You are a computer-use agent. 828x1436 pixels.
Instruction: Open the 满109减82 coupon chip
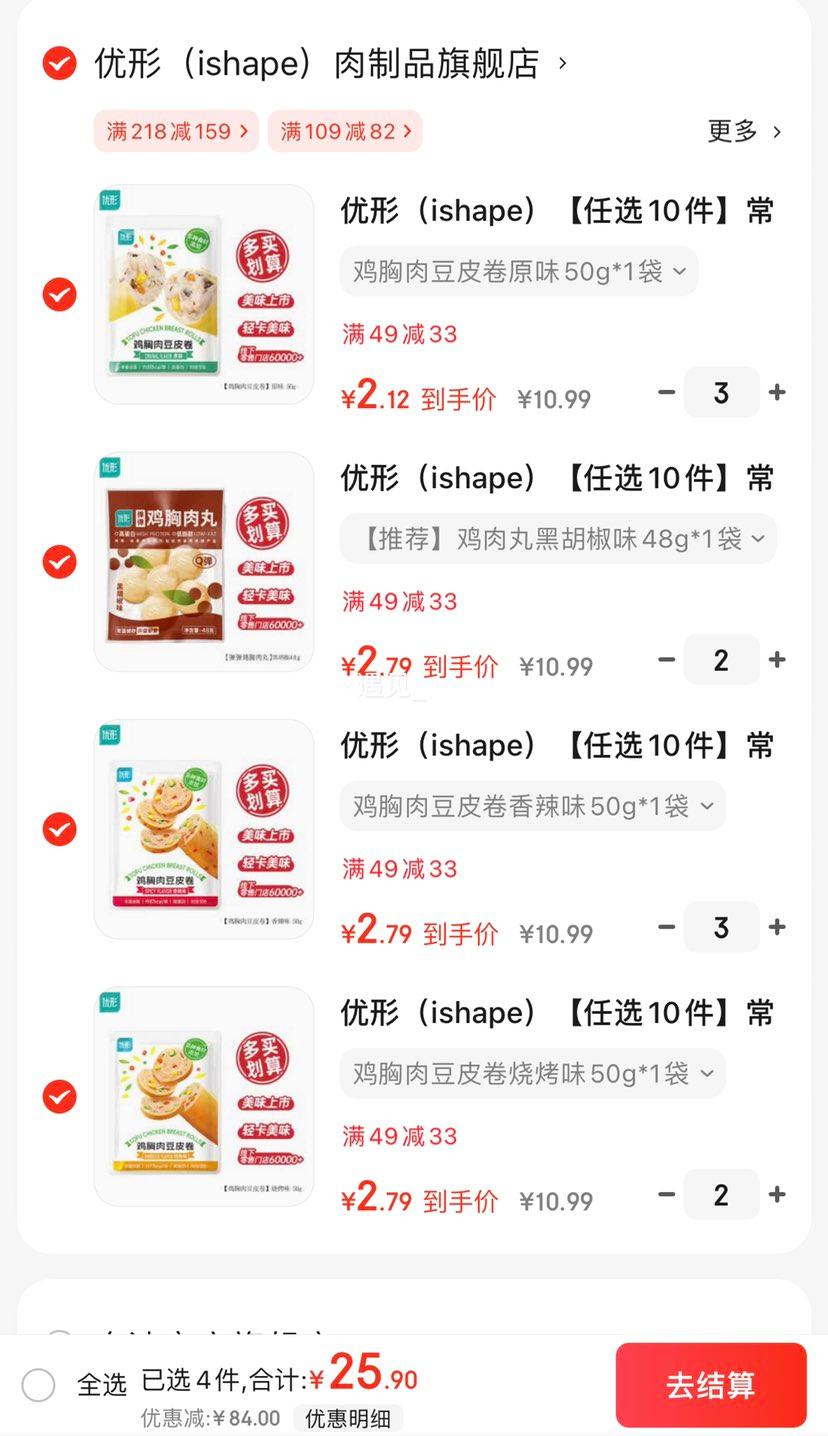point(345,131)
